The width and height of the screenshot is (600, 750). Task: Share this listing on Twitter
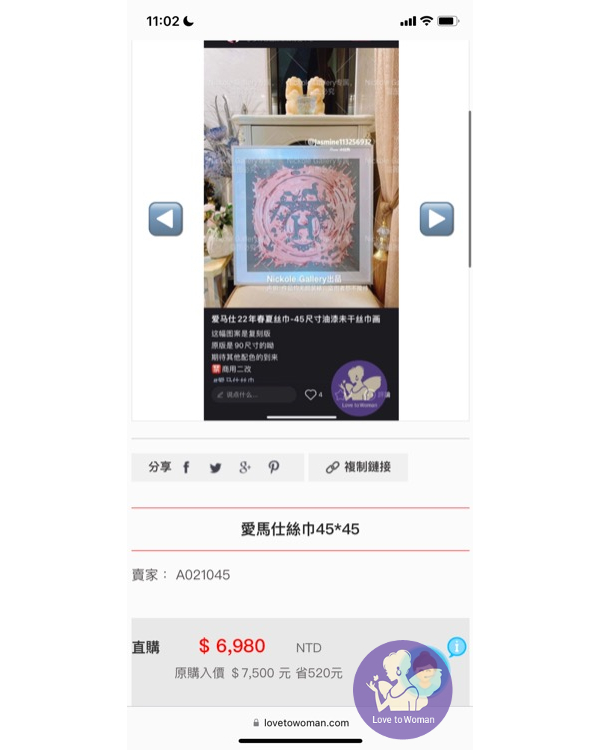pos(215,467)
